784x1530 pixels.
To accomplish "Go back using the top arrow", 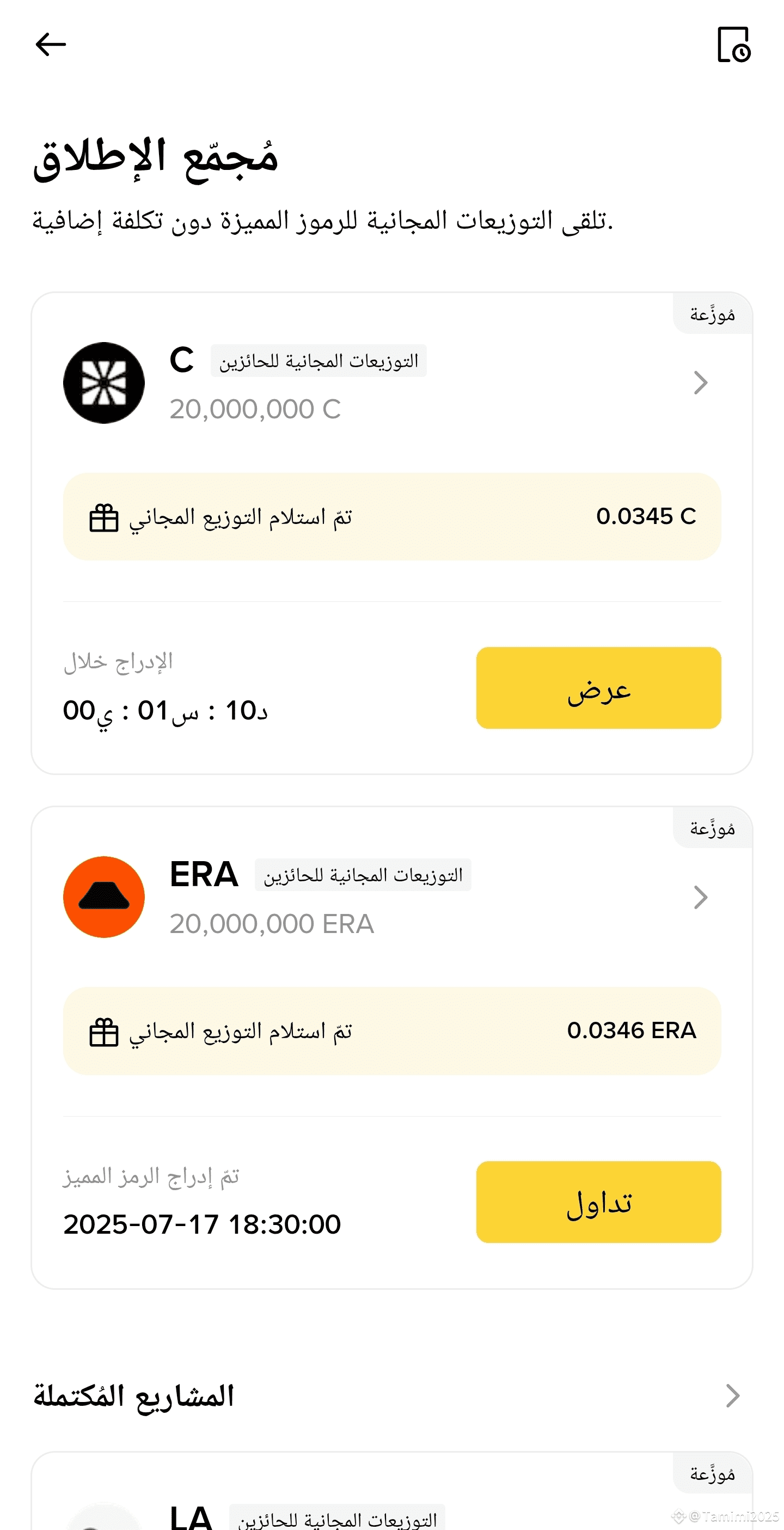I will point(51,45).
